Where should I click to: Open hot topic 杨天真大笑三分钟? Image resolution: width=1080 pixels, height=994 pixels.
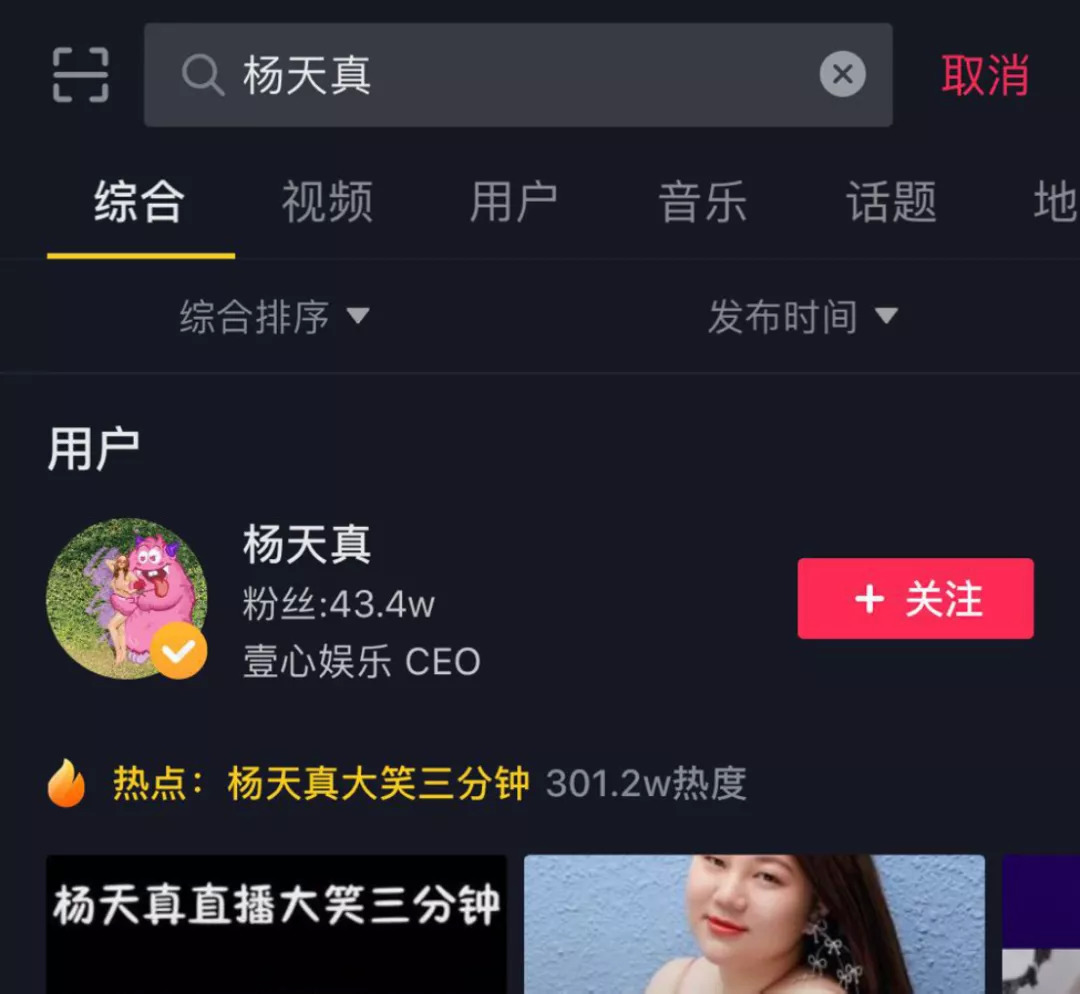tap(378, 783)
